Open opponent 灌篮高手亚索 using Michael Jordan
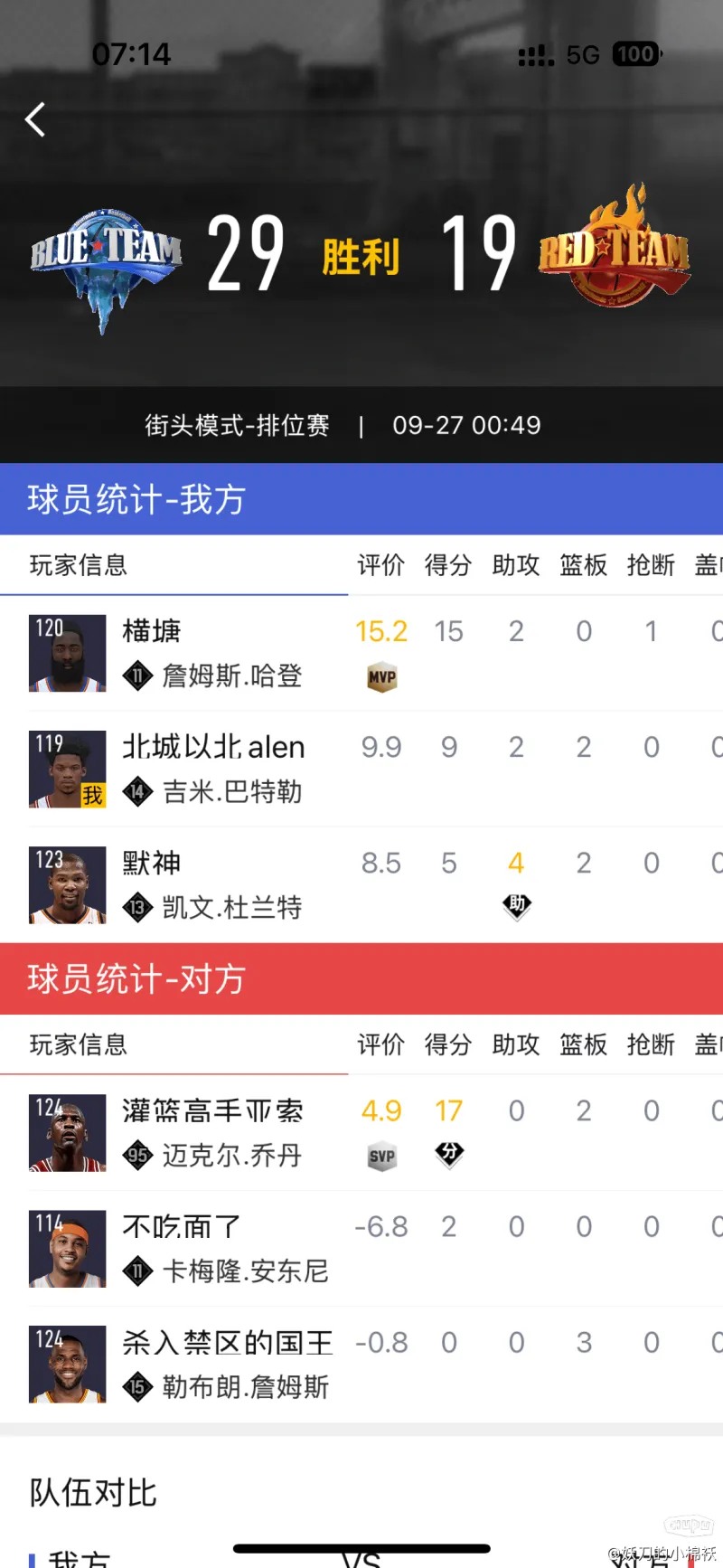This screenshot has height=1568, width=723. (x=181, y=1132)
